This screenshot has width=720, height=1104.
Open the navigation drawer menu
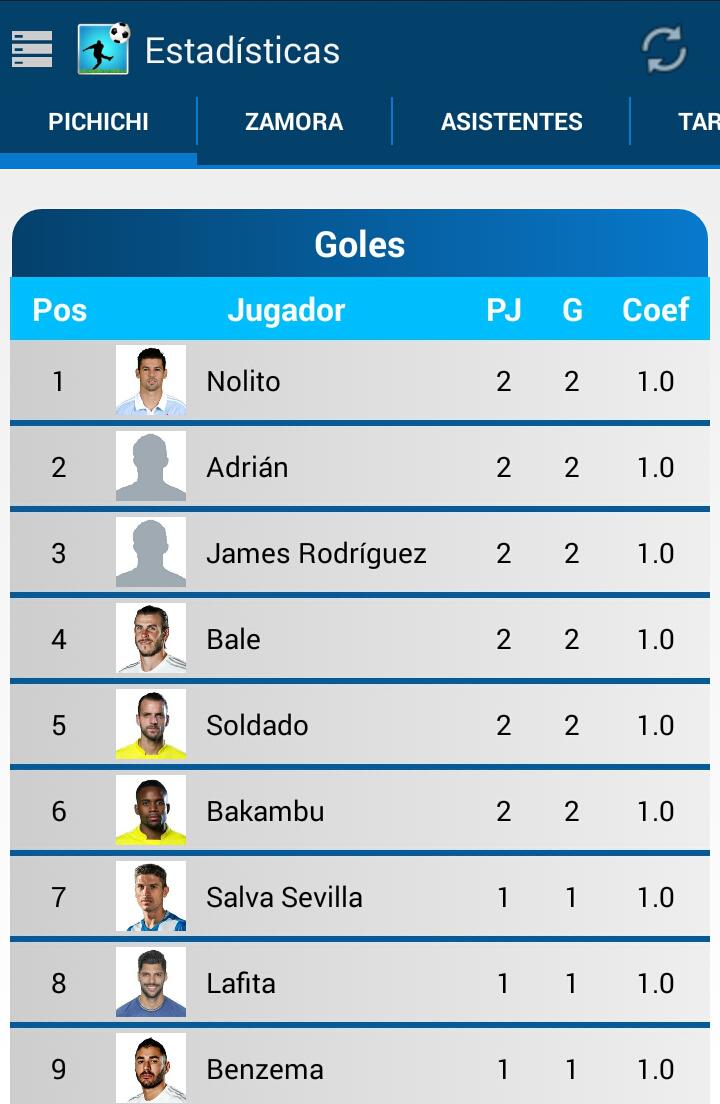tap(32, 48)
